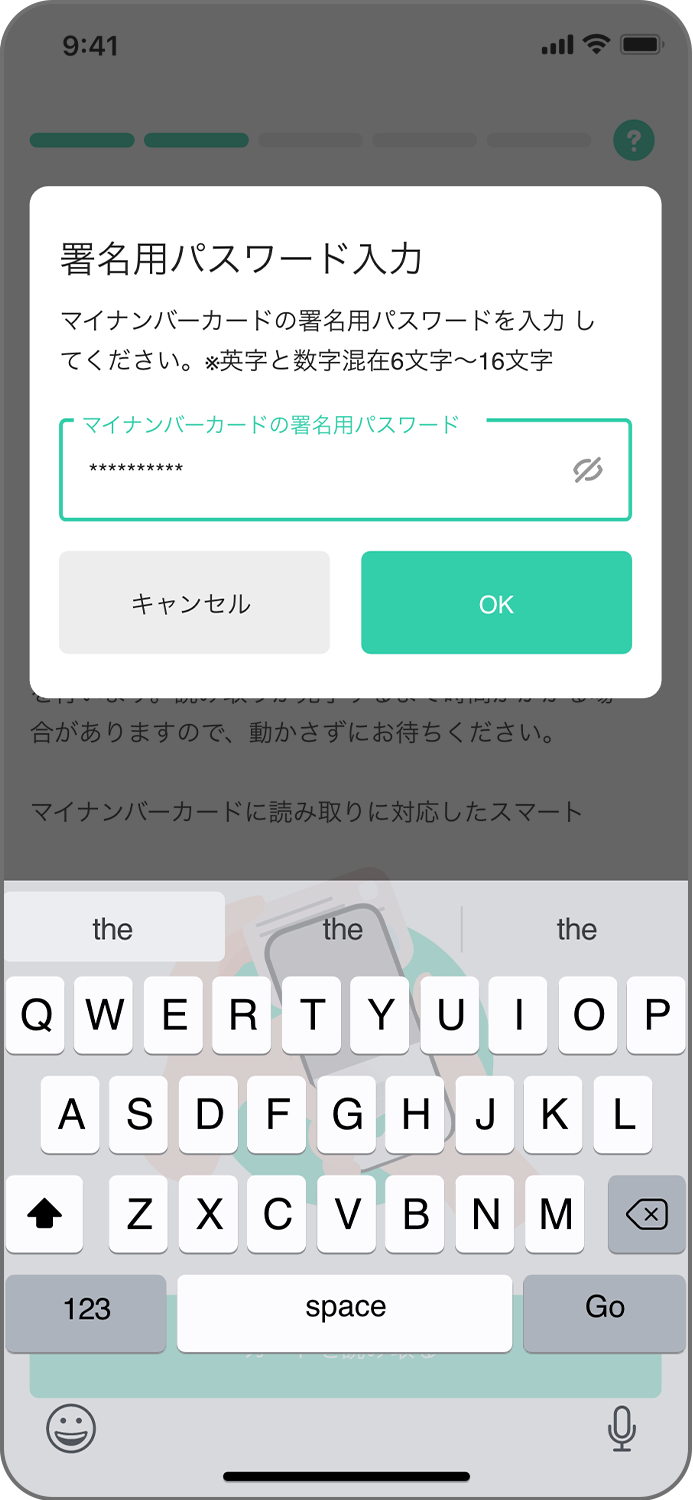The width and height of the screenshot is (693, 1500).
Task: Hit the backspace key on the keyboard
Action: coord(647,1214)
